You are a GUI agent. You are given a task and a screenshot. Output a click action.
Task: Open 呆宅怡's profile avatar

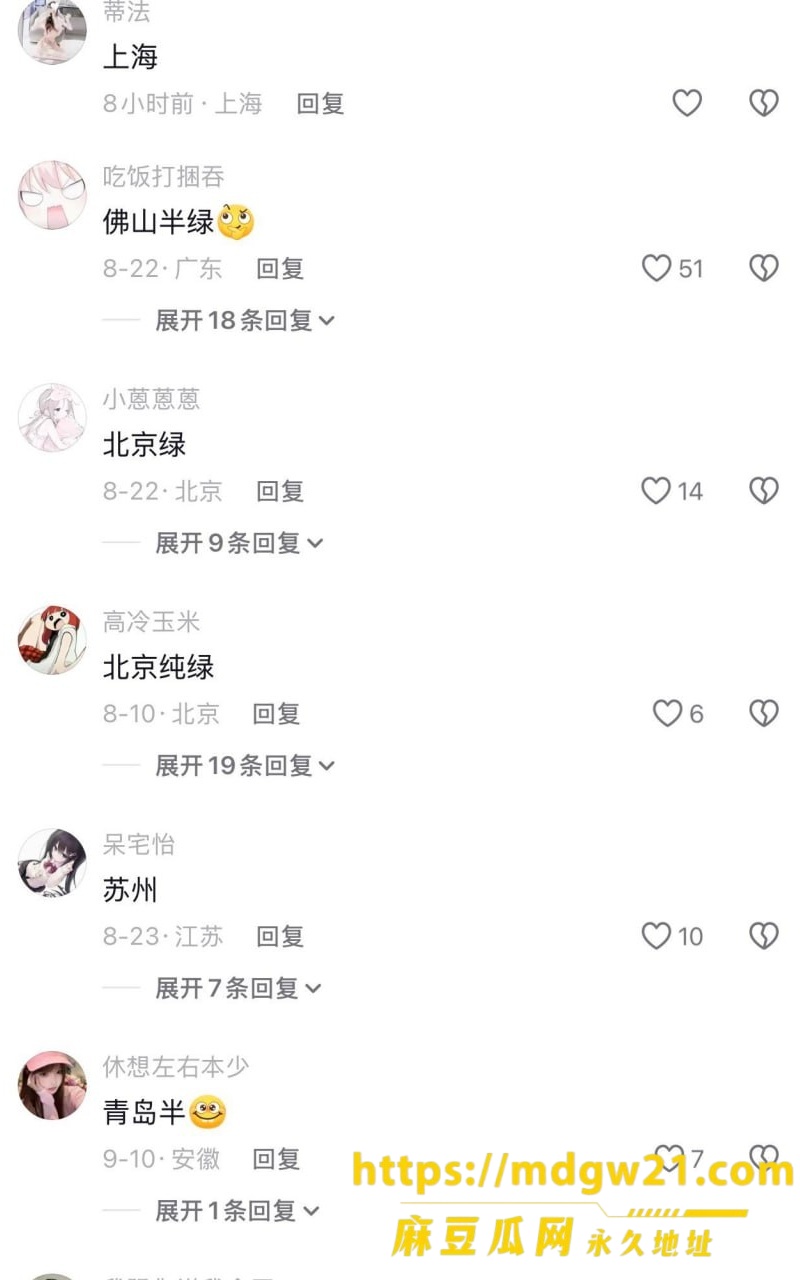click(x=52, y=862)
